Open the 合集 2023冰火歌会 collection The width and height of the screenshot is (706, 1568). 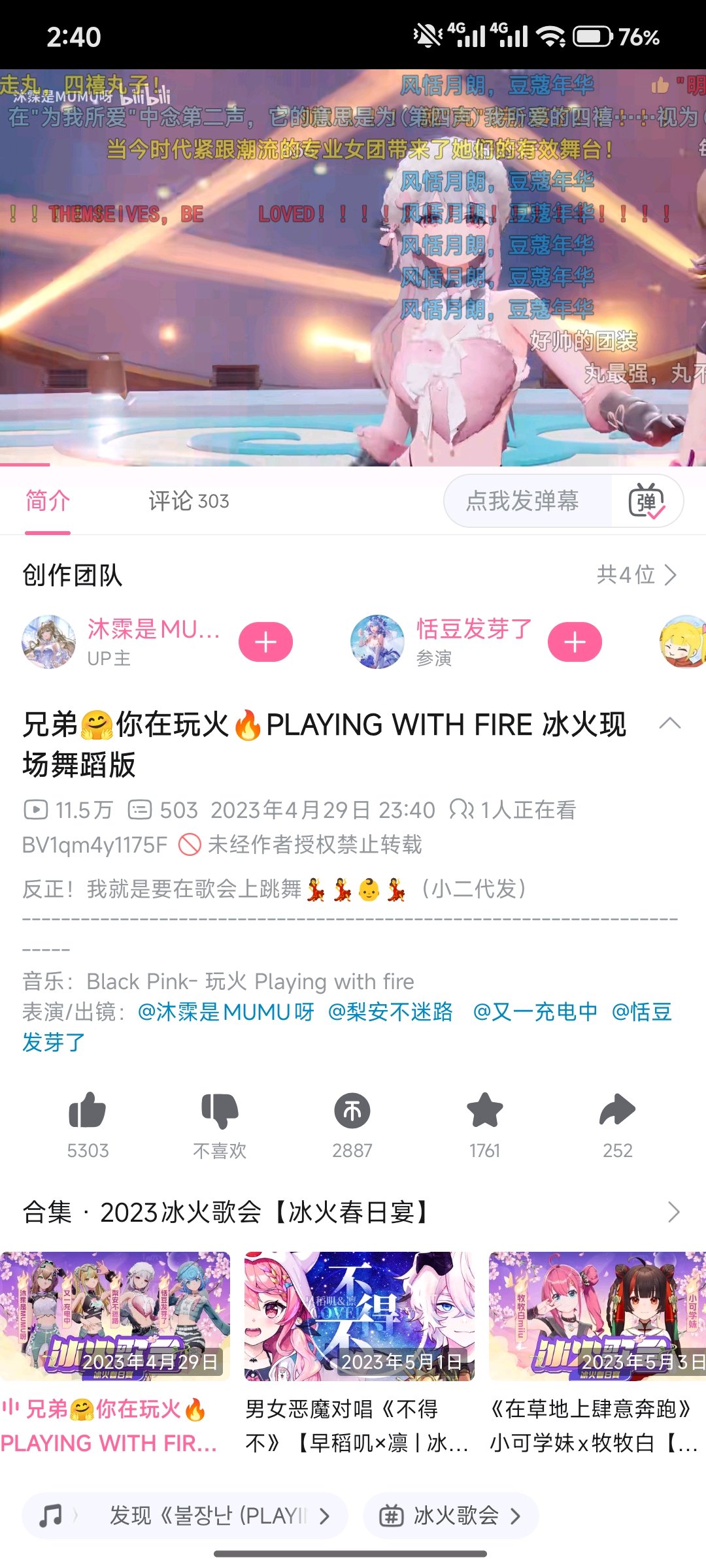pos(353,1212)
